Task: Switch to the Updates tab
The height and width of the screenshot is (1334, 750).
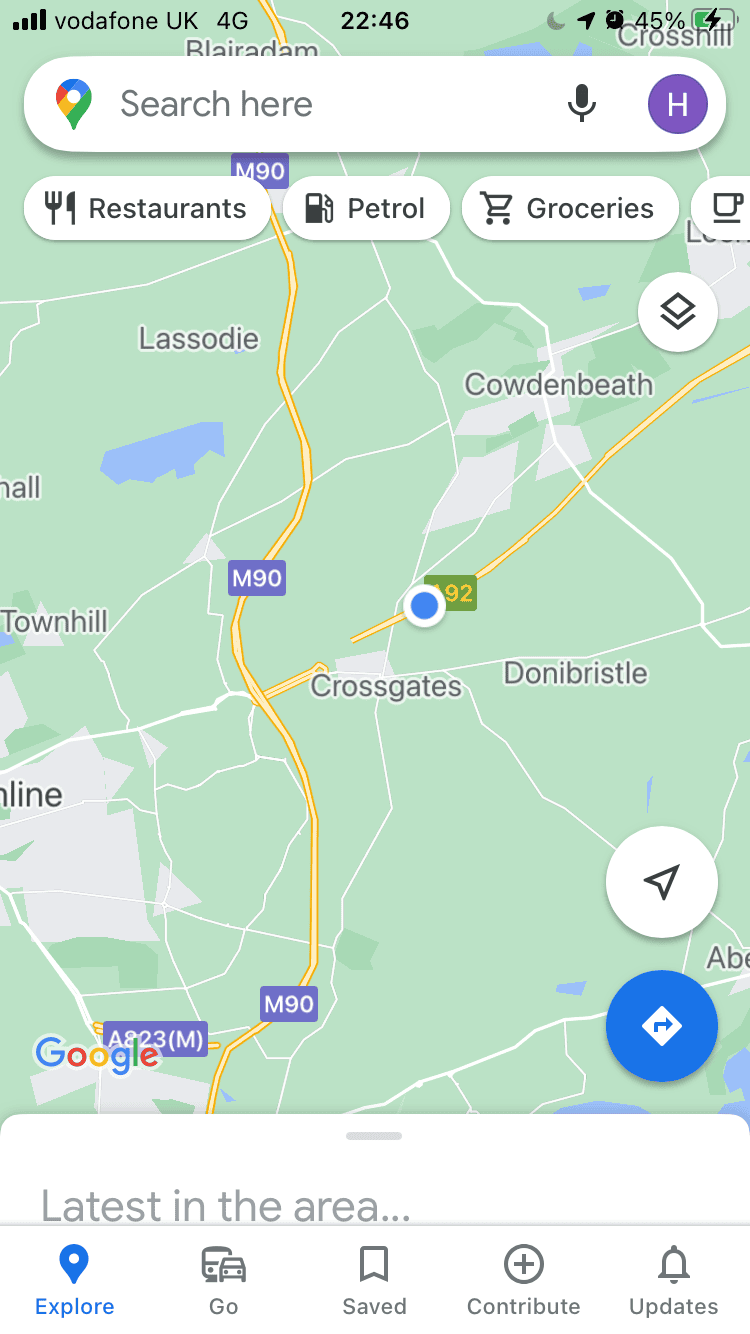Action: 674,1280
